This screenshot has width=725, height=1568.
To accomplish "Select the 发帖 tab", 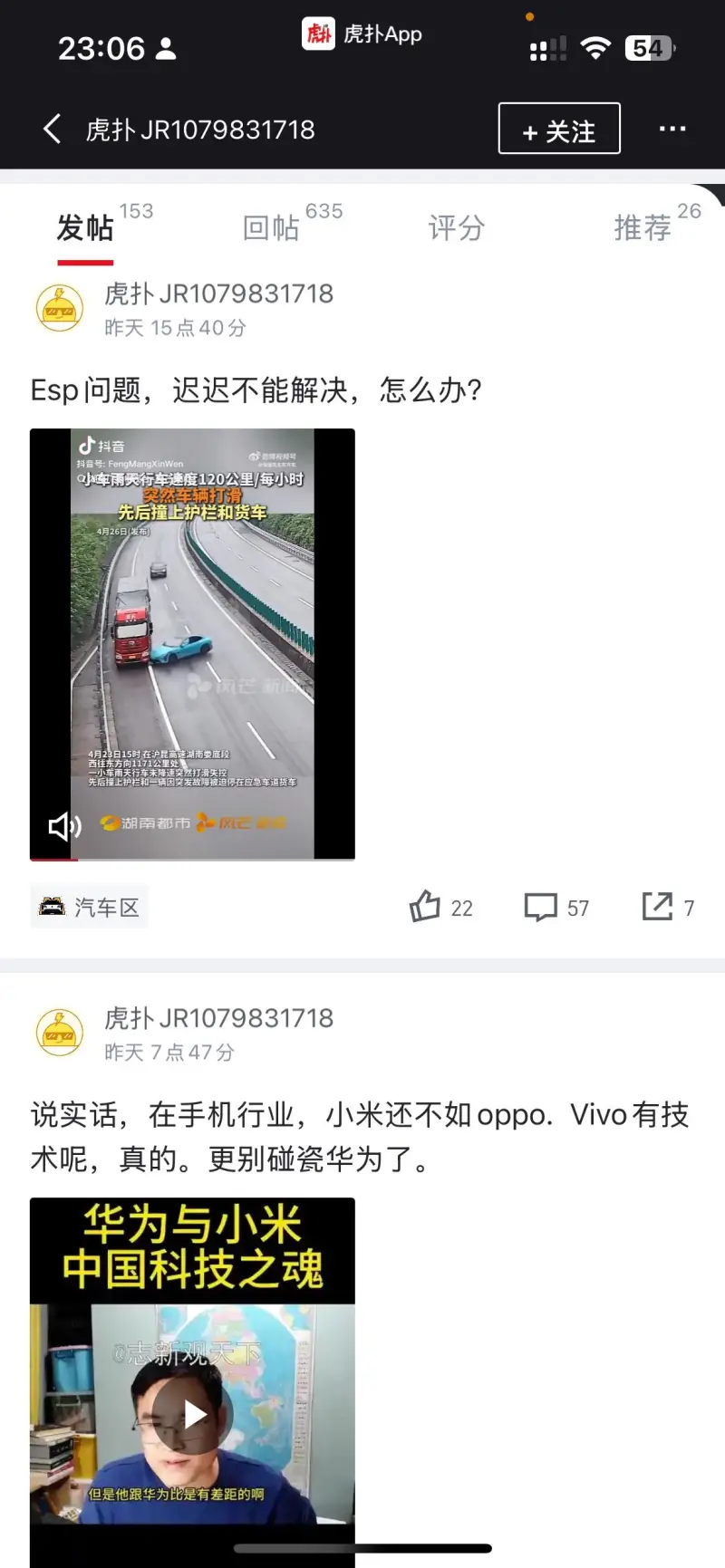I will pyautogui.click(x=85, y=227).
